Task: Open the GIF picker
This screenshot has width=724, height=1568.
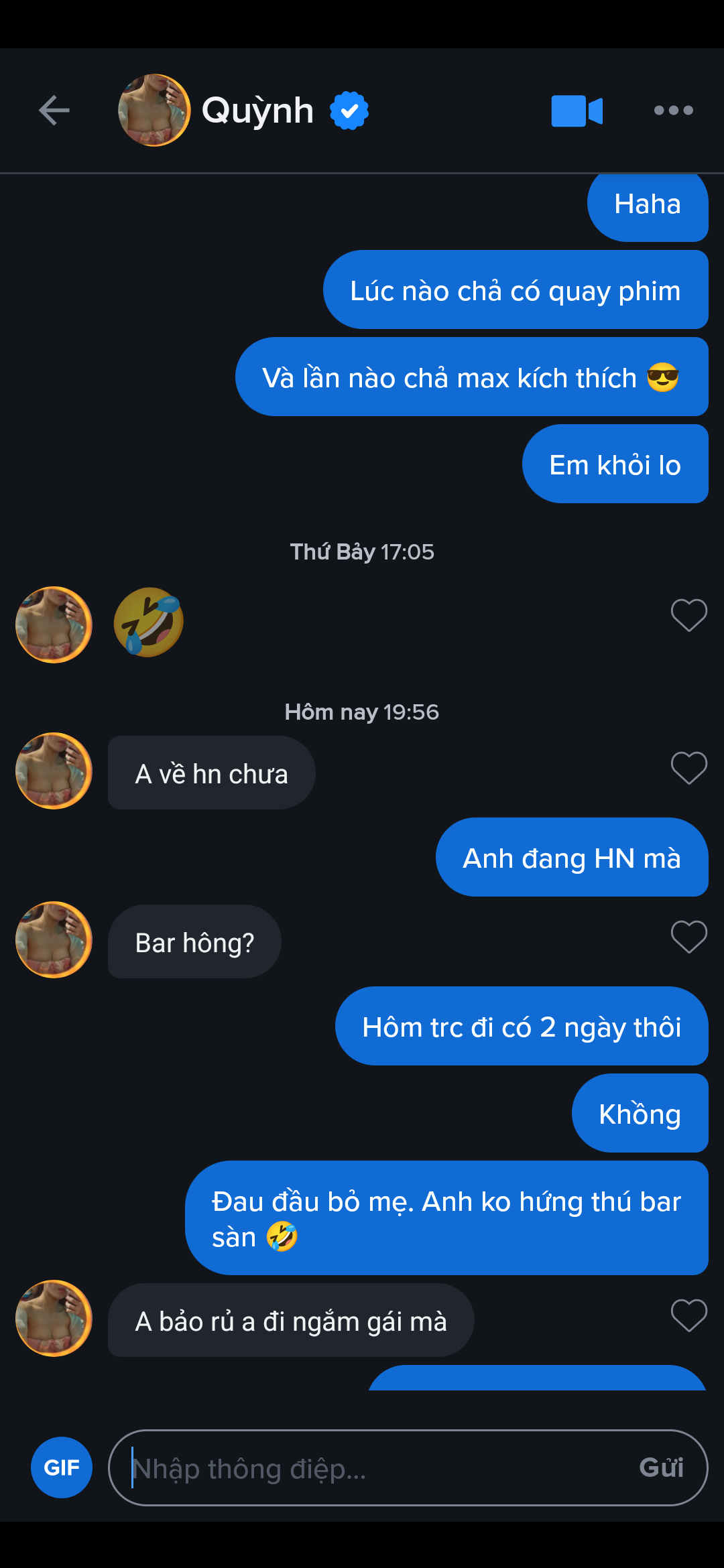Action: [62, 1467]
